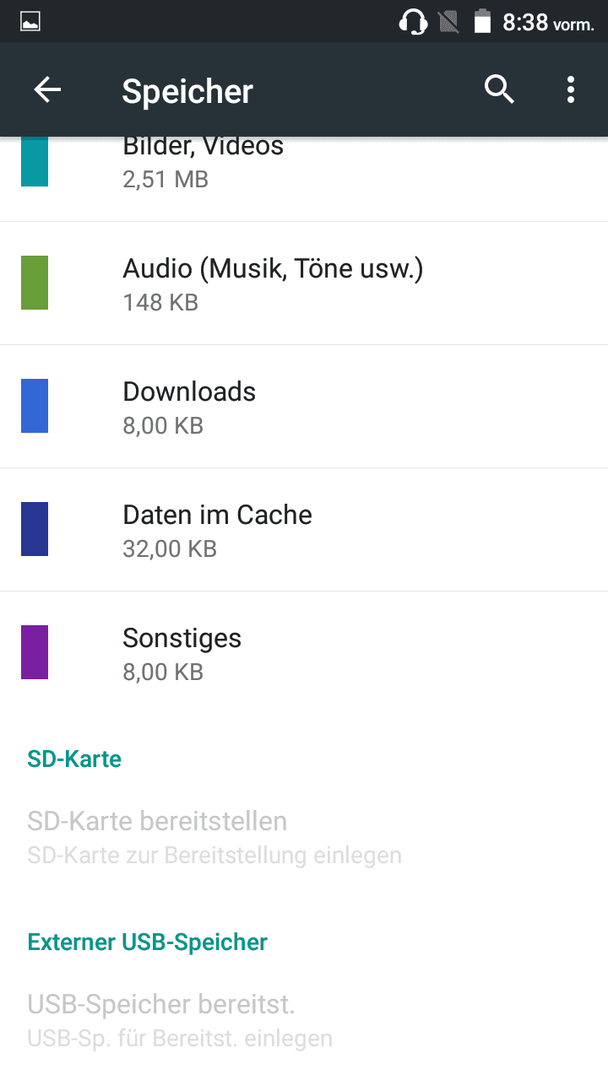
Task: Open the Downloads storage row
Action: 304,406
